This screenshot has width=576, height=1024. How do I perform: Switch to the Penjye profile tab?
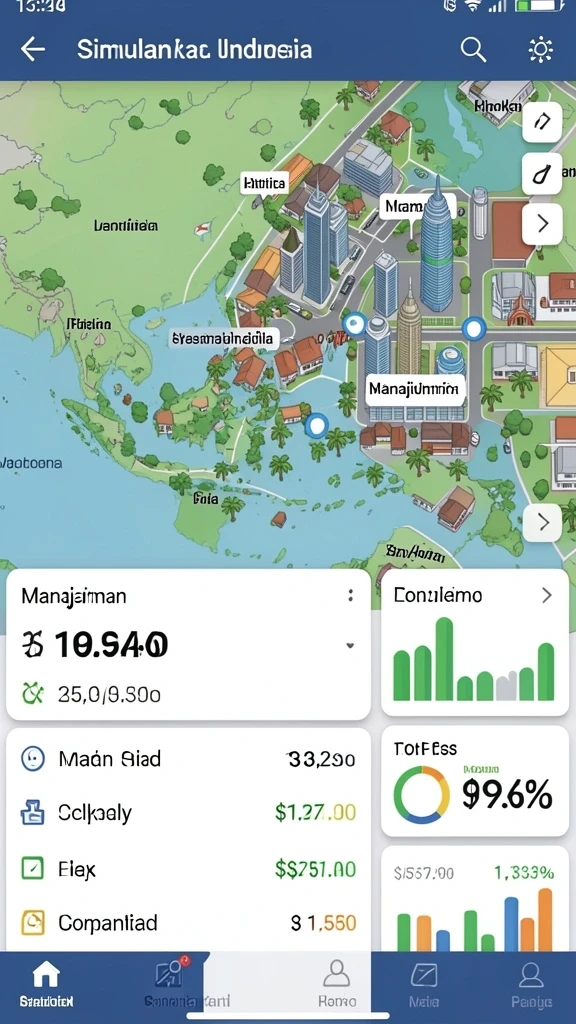coord(531,984)
